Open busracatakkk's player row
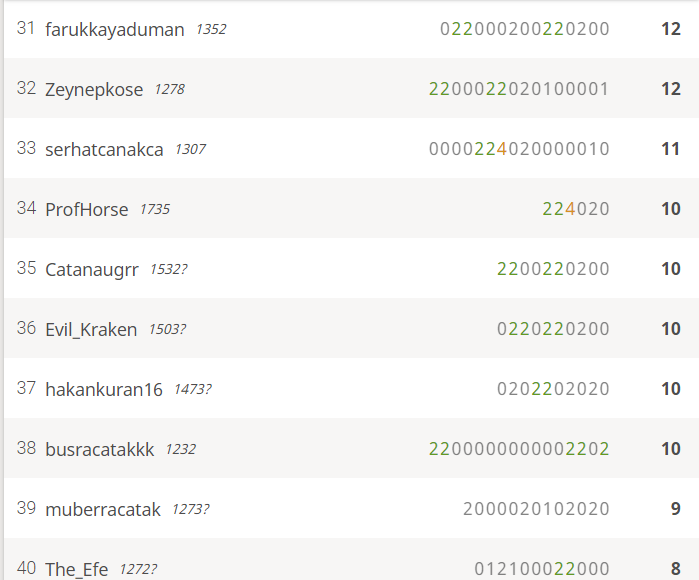Image resolution: width=699 pixels, height=580 pixels. click(x=100, y=449)
